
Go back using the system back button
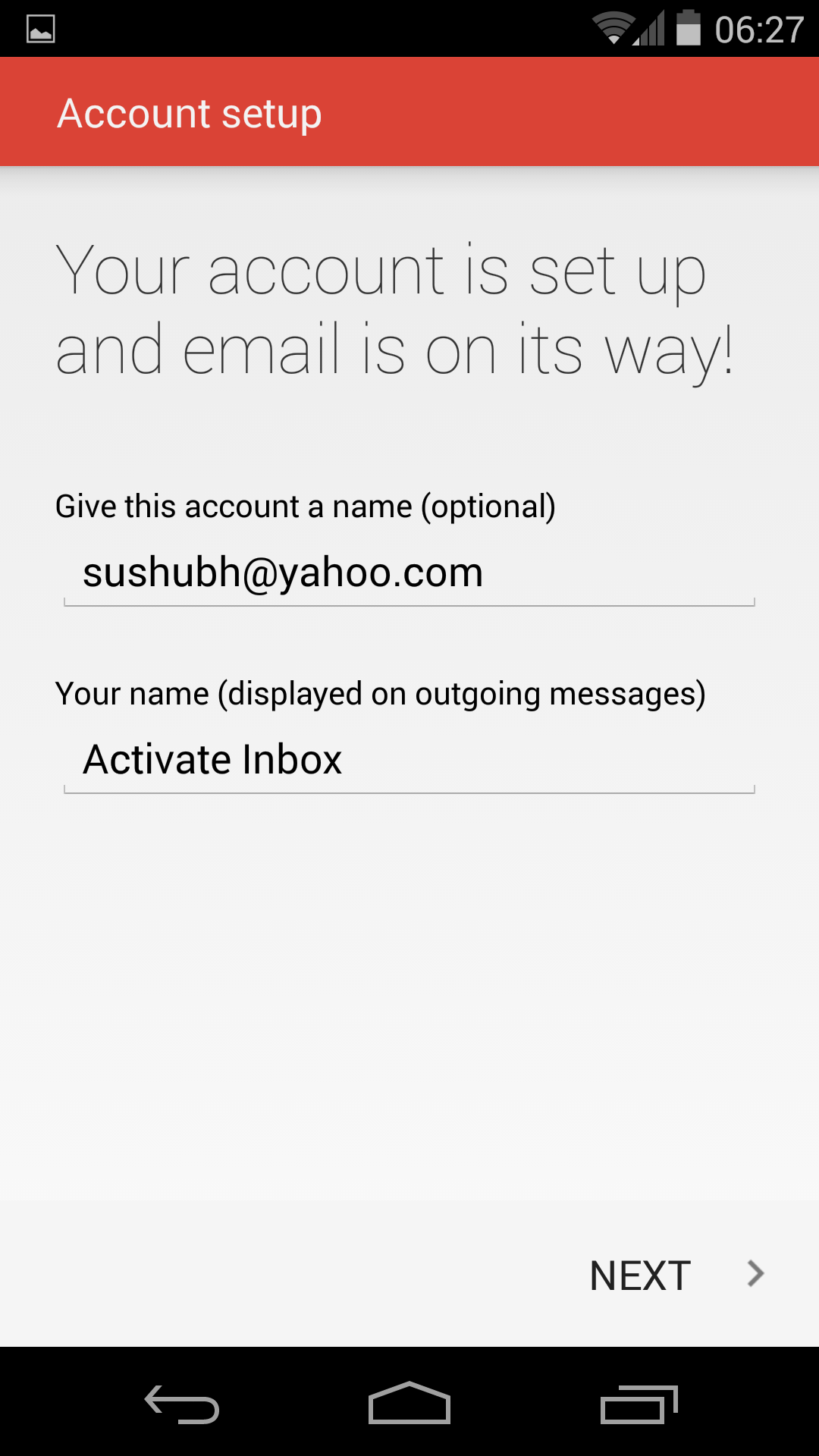(x=182, y=1404)
